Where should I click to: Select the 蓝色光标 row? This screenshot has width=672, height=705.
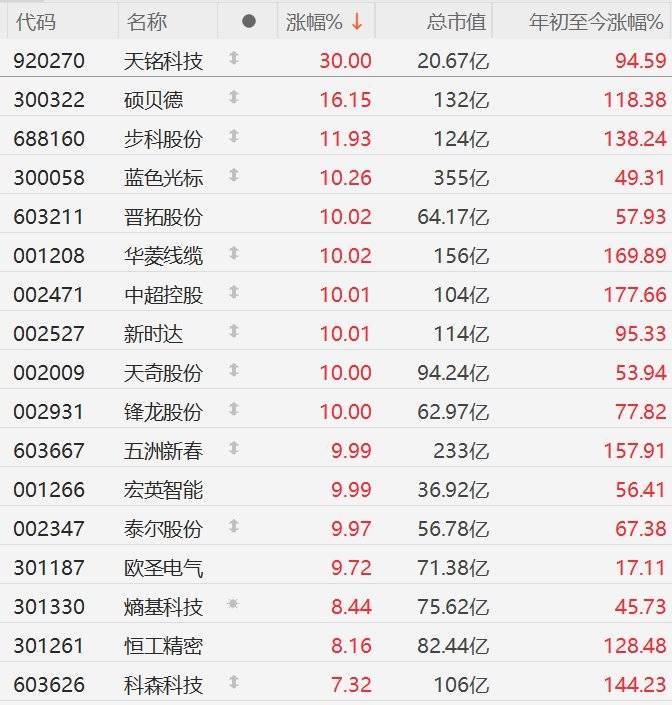point(163,177)
